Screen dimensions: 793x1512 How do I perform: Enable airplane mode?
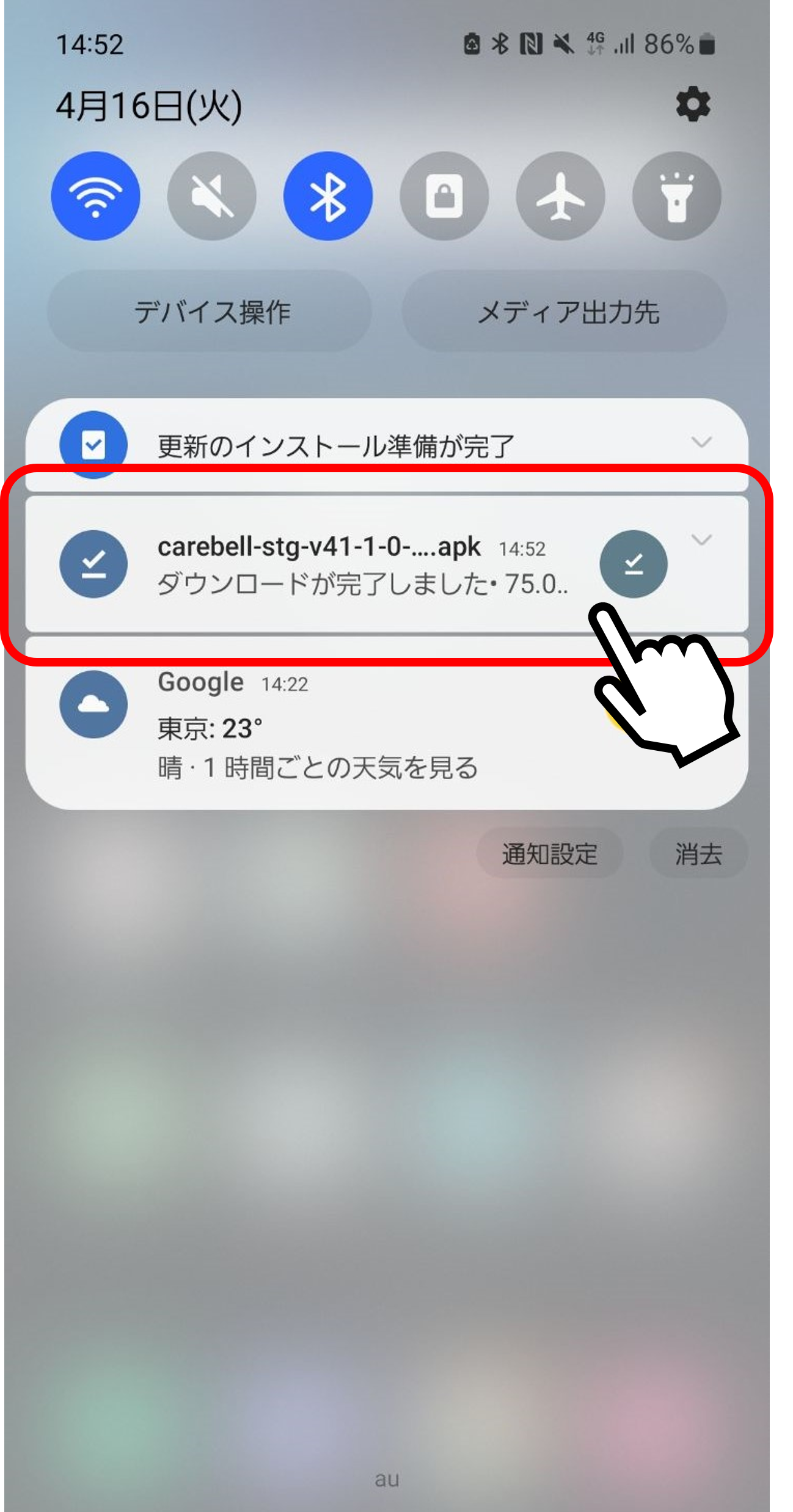560,196
